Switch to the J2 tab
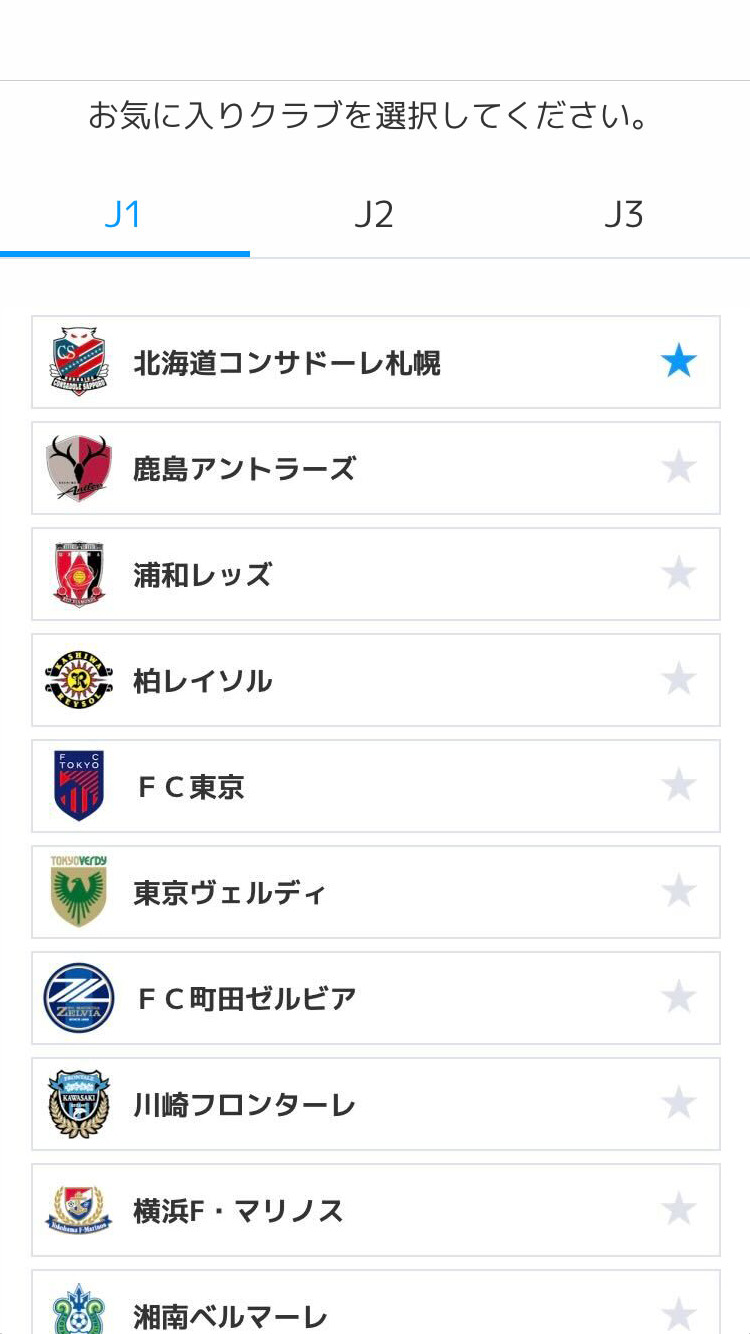Screen dimensions: 750x1334 pyautogui.click(x=374, y=215)
